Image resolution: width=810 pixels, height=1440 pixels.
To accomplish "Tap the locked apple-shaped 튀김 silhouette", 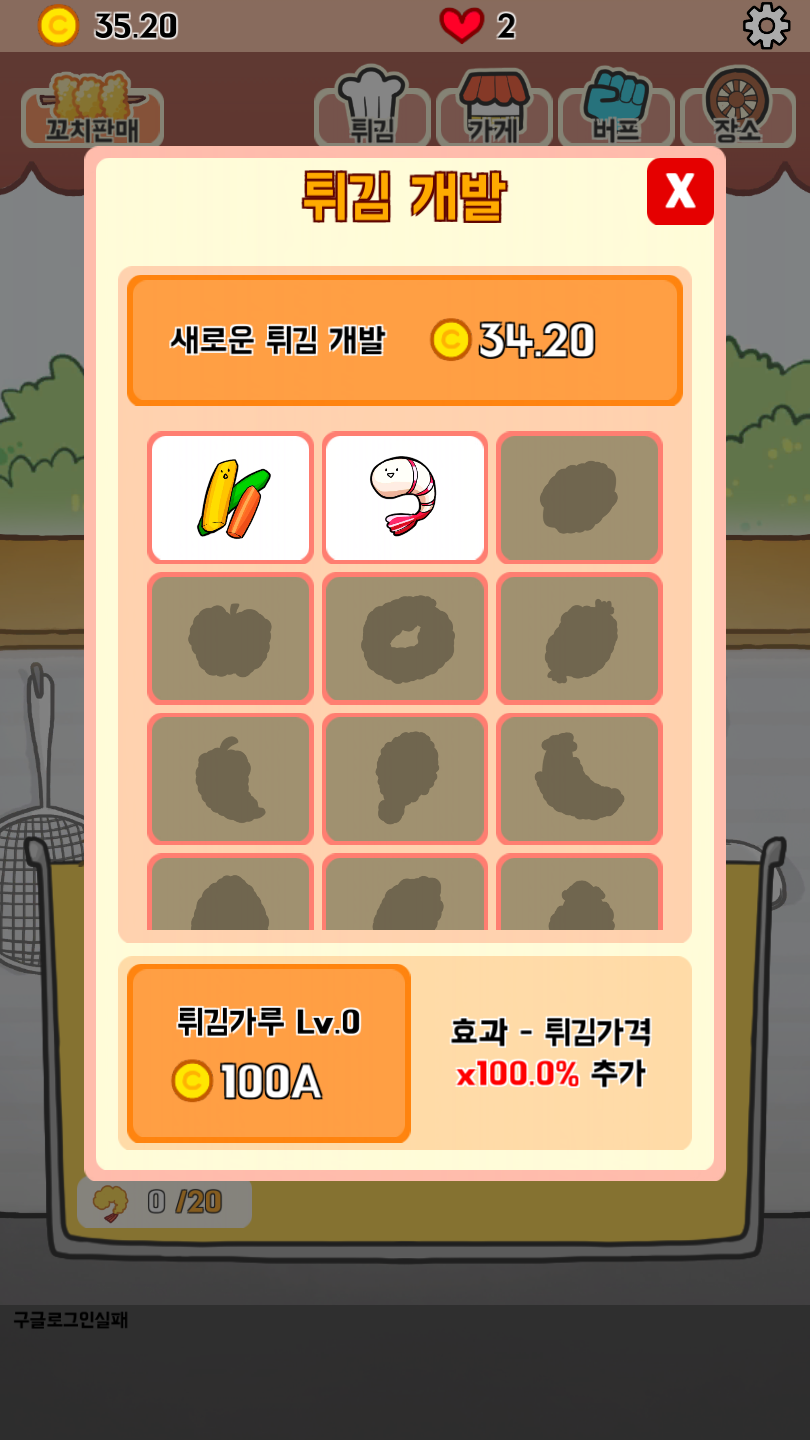I will click(230, 639).
